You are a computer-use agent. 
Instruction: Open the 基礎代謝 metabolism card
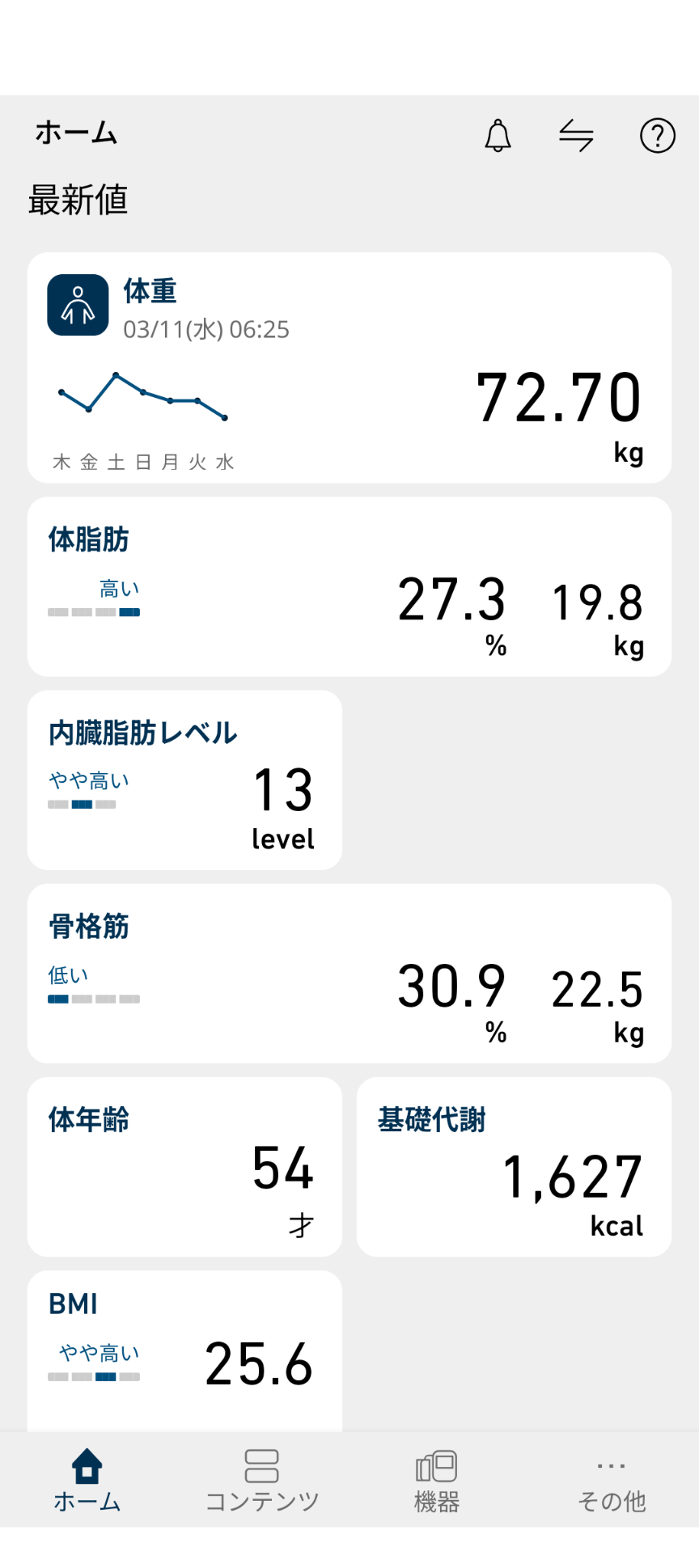pyautogui.click(x=514, y=1166)
